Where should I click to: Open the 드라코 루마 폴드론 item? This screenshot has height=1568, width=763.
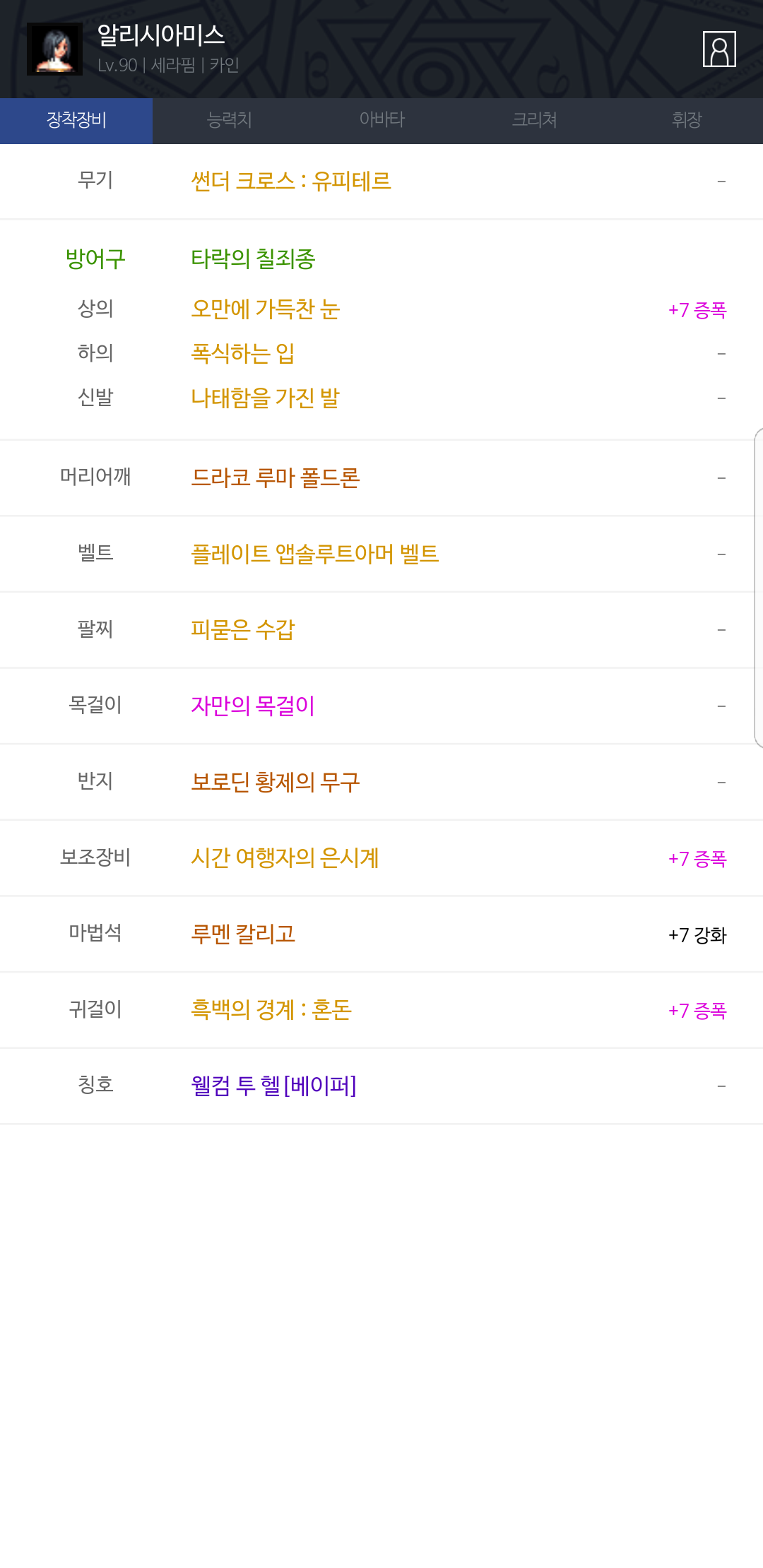coord(275,478)
